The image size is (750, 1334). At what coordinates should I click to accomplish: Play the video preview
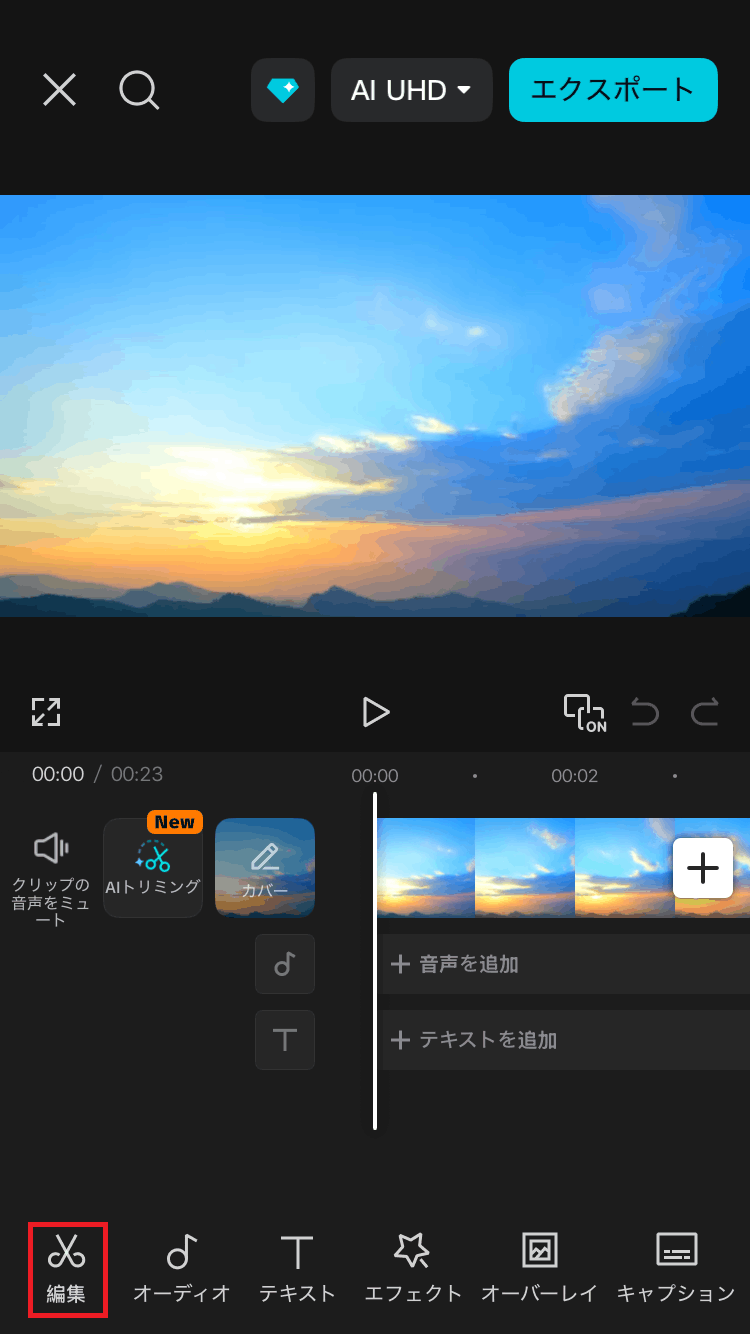pos(375,712)
